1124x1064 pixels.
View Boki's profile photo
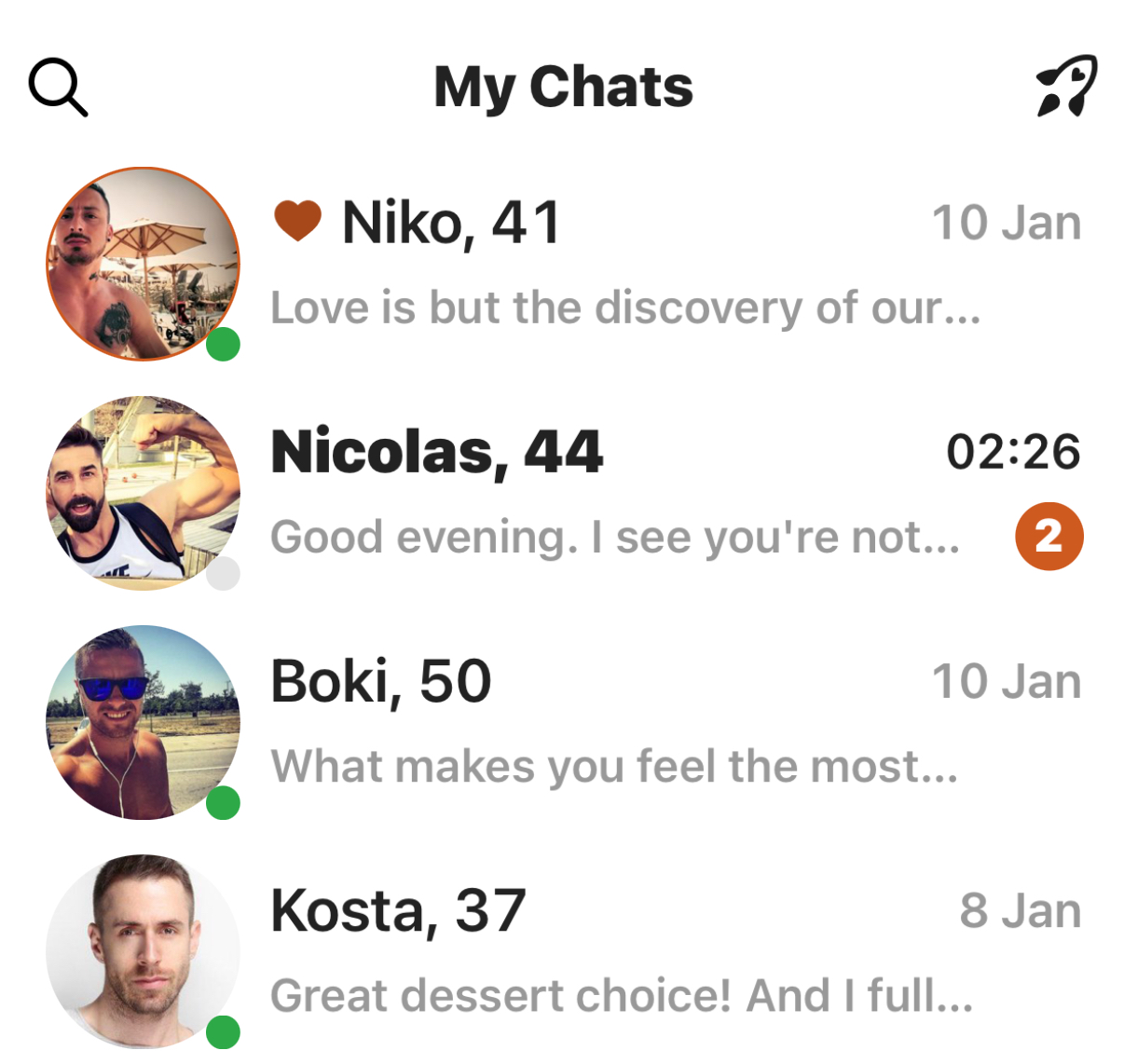click(143, 722)
